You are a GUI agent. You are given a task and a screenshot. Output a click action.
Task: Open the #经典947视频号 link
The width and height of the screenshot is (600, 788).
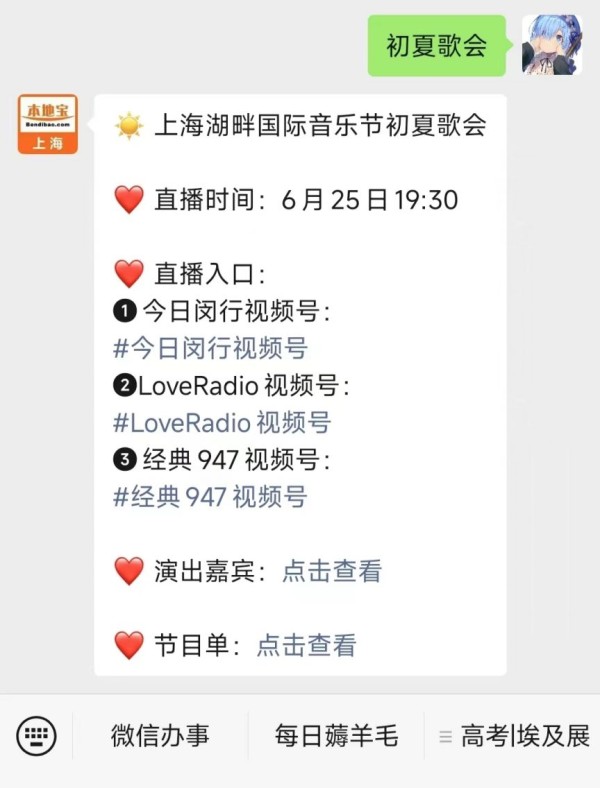point(210,496)
